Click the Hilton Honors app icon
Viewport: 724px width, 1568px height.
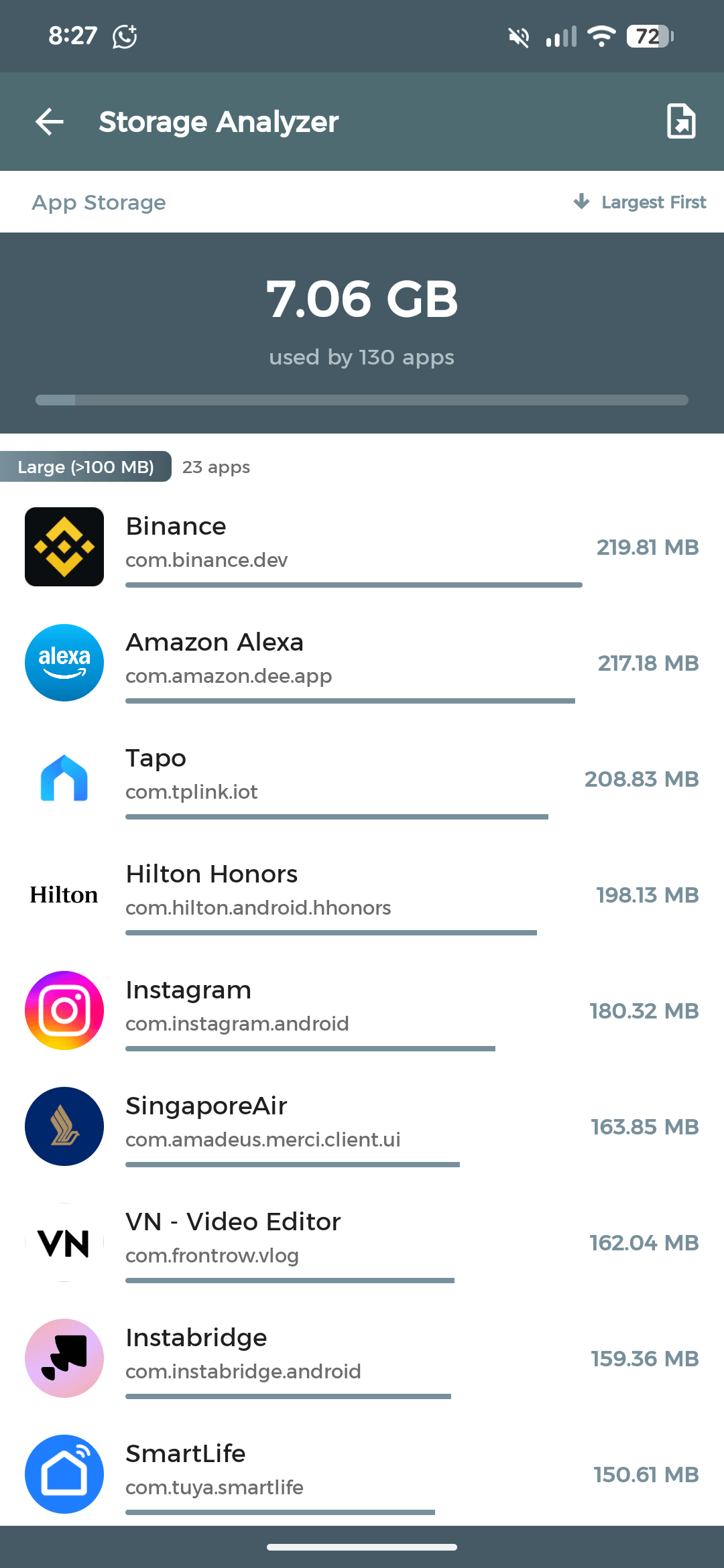pos(64,894)
